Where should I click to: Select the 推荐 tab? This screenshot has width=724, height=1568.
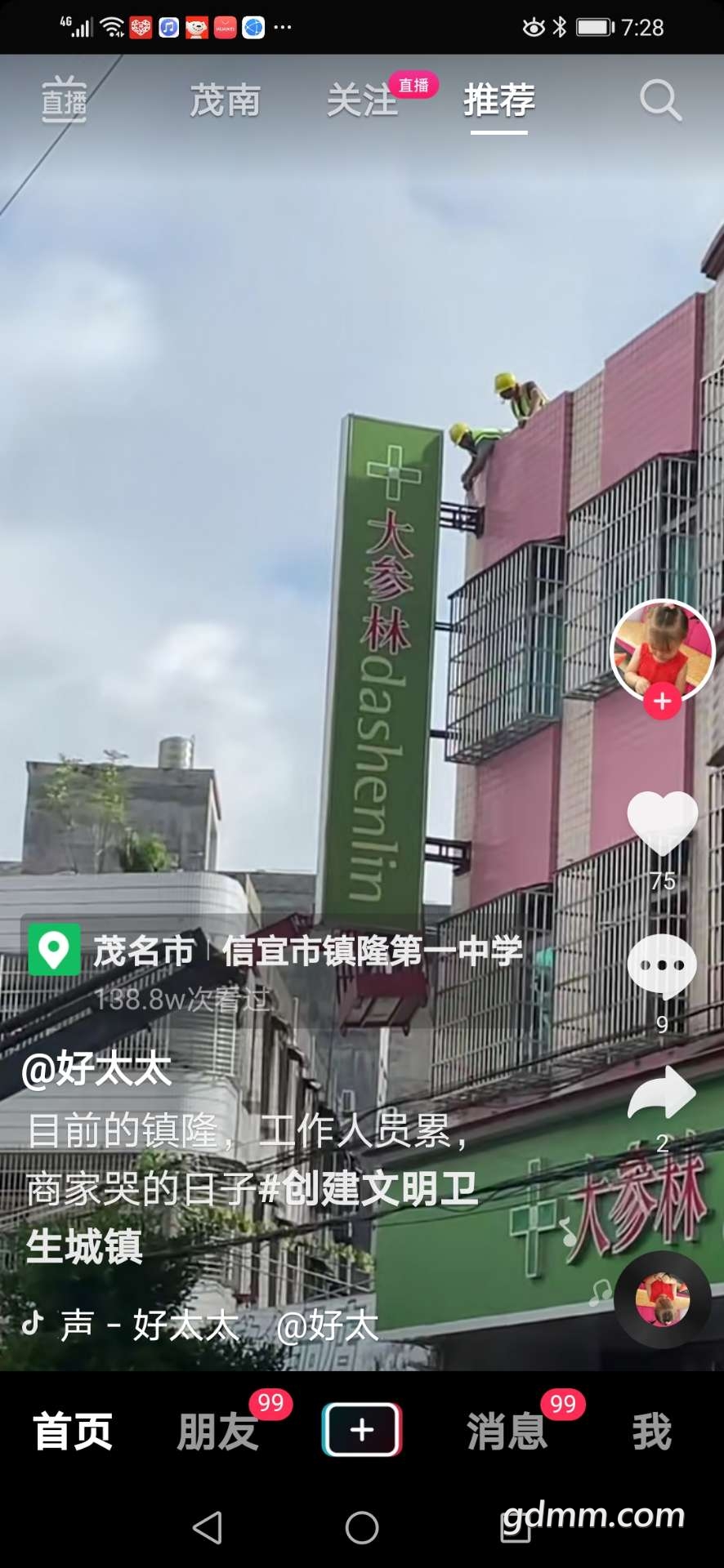coord(499,100)
